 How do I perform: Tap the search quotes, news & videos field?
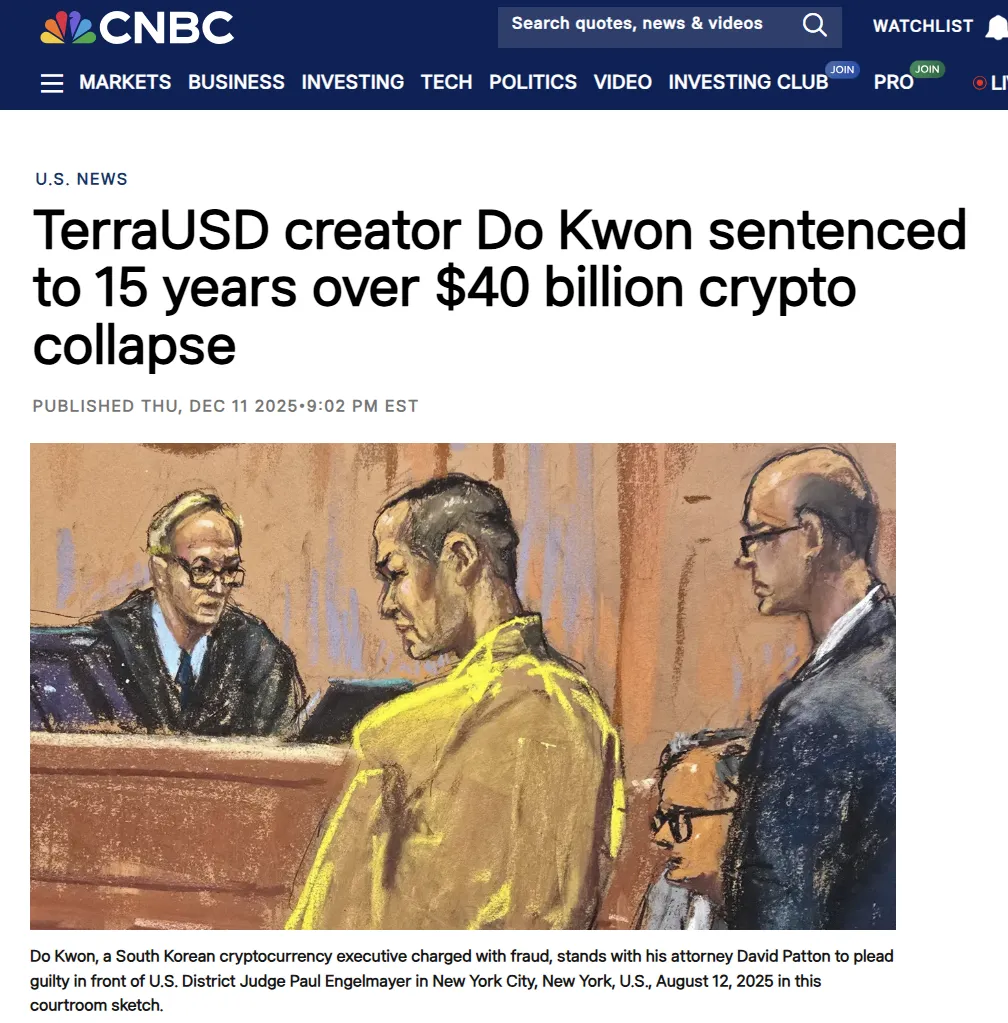[x=640, y=24]
